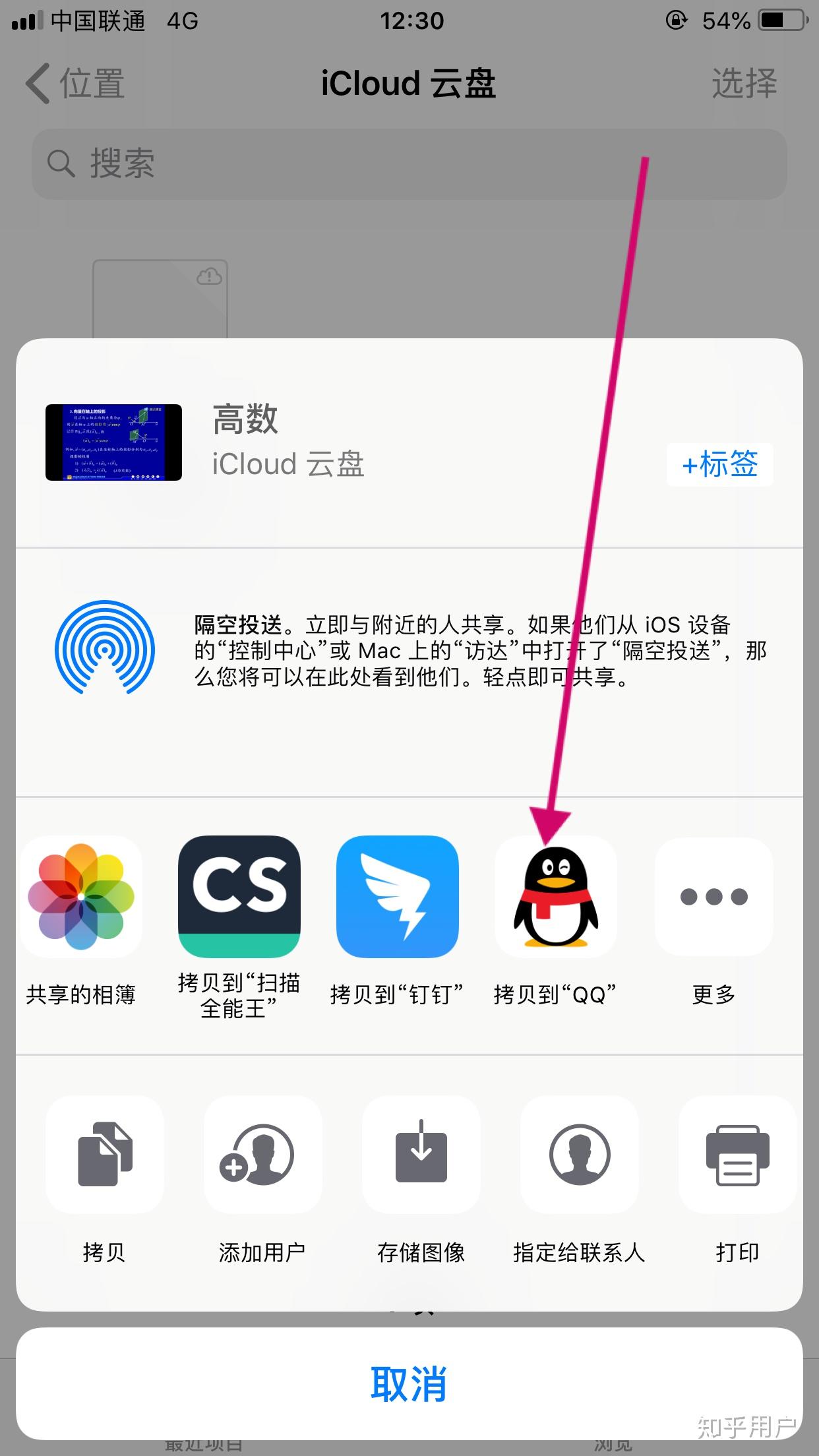Tap +标签 to add a tag
Image resolution: width=819 pixels, height=1456 pixels.
pyautogui.click(x=719, y=465)
